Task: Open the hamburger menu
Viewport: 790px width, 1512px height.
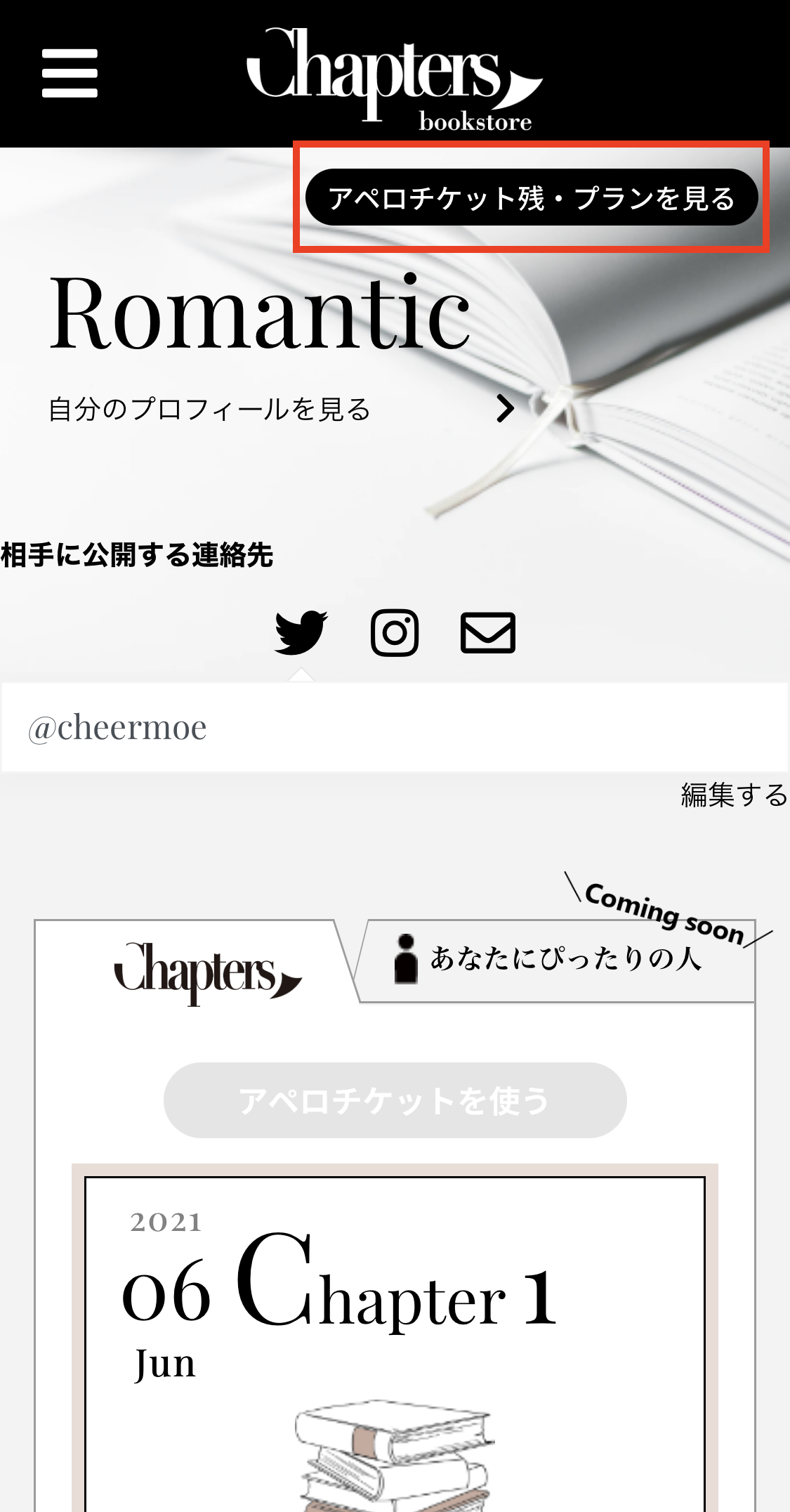Action: tap(70, 73)
